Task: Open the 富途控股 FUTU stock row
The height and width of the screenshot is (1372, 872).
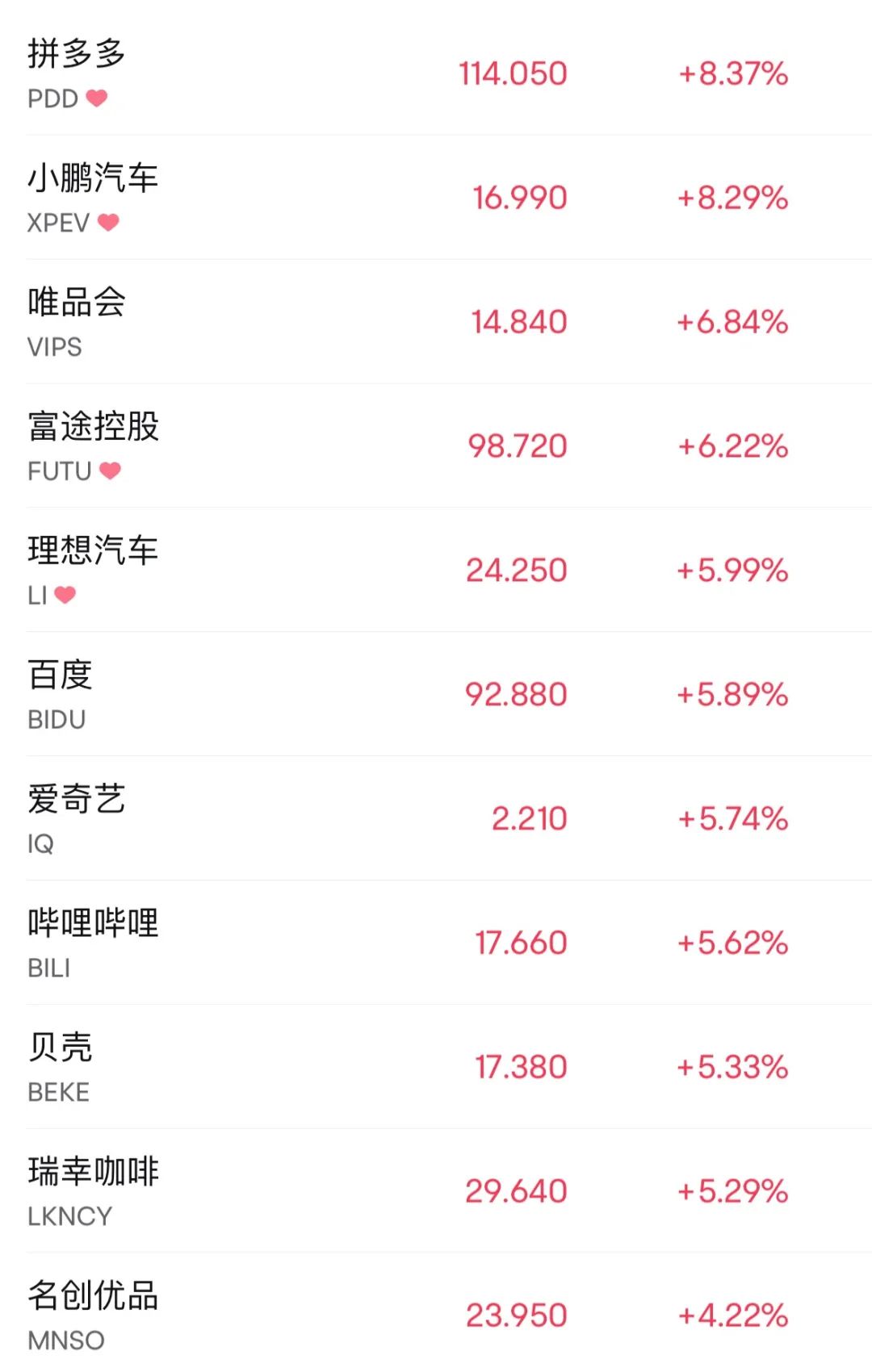Action: pos(436,446)
